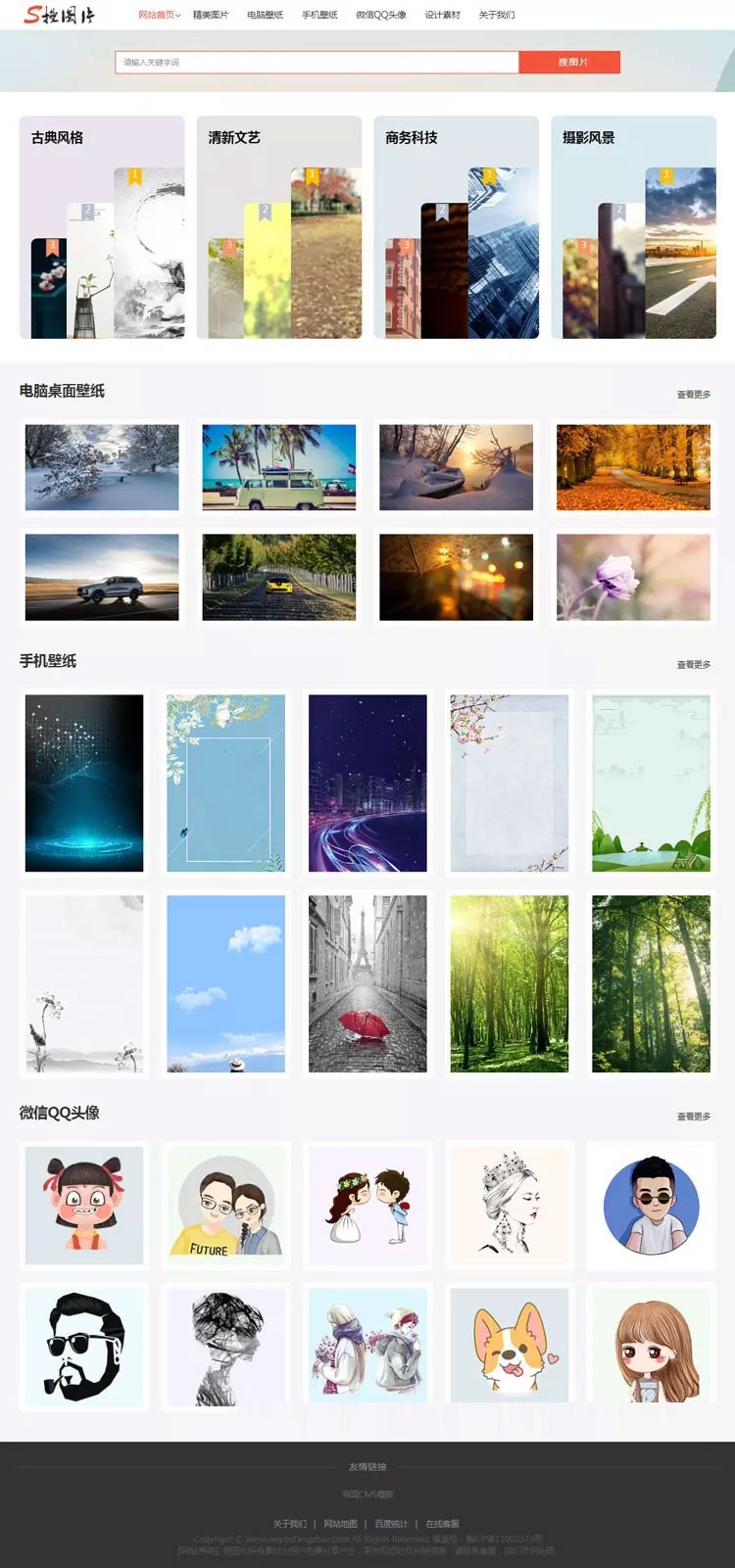View 查看更多 for 手机壁纸 section
This screenshot has height=1568, width=735.
(x=694, y=665)
